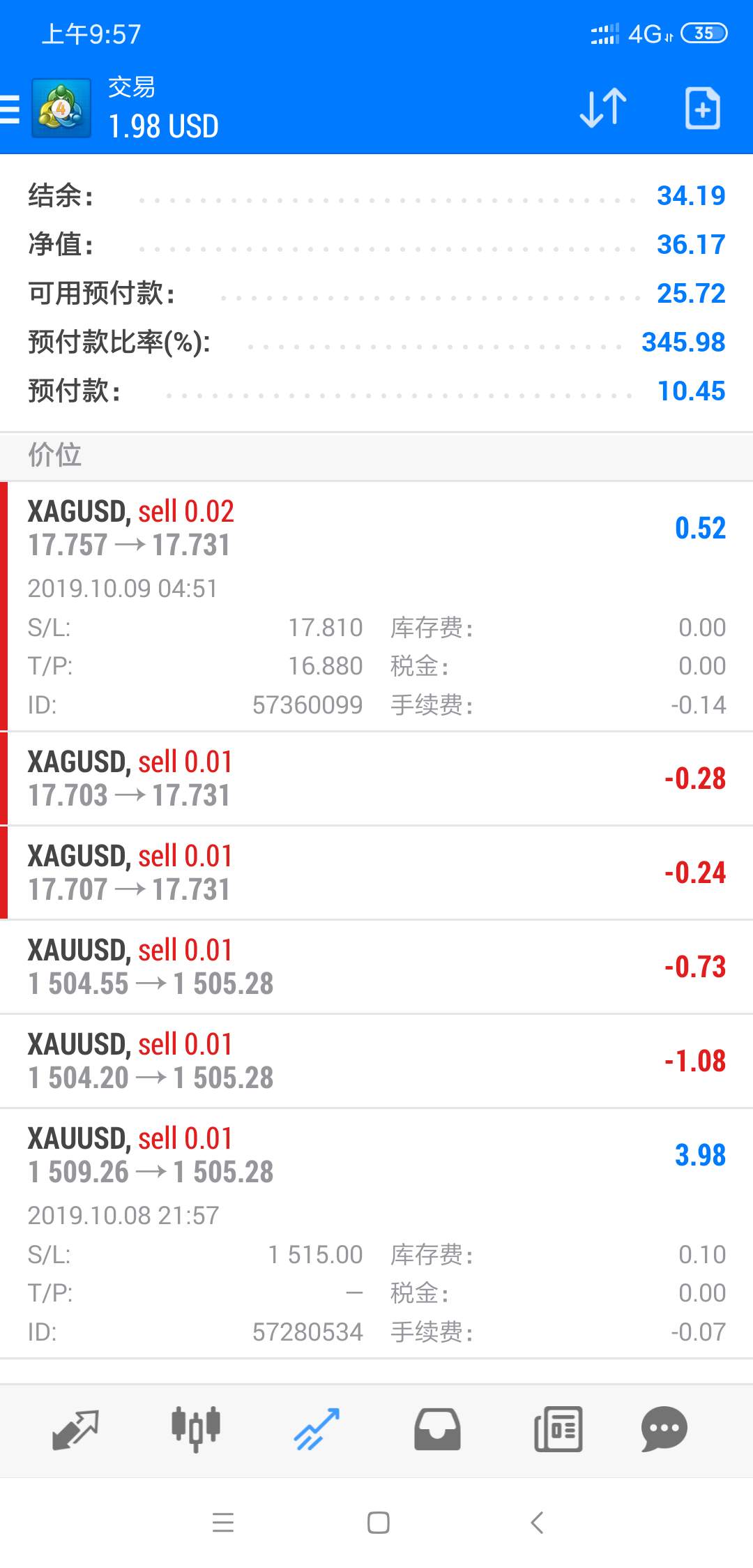
Task: Go back using system back button
Action: click(x=537, y=1522)
